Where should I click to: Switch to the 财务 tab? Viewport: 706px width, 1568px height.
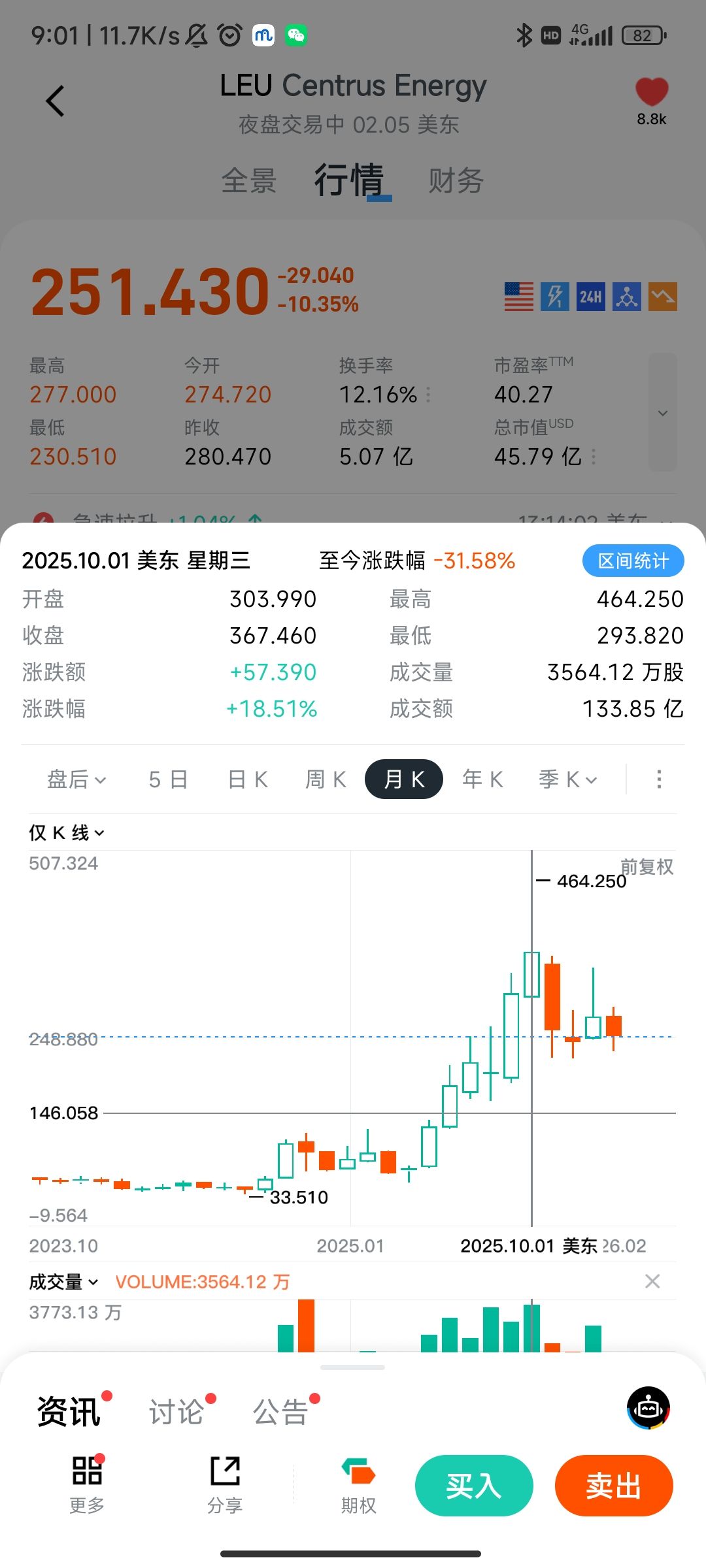point(456,180)
